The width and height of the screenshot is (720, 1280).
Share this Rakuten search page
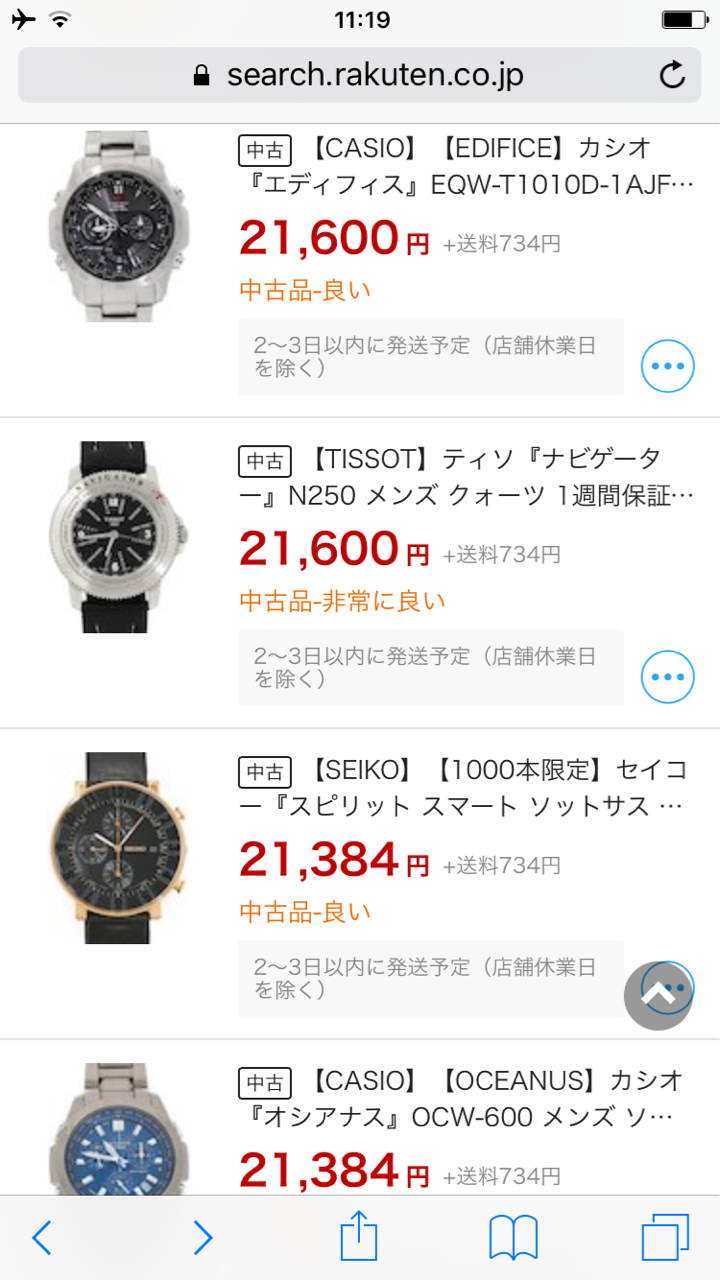359,1237
